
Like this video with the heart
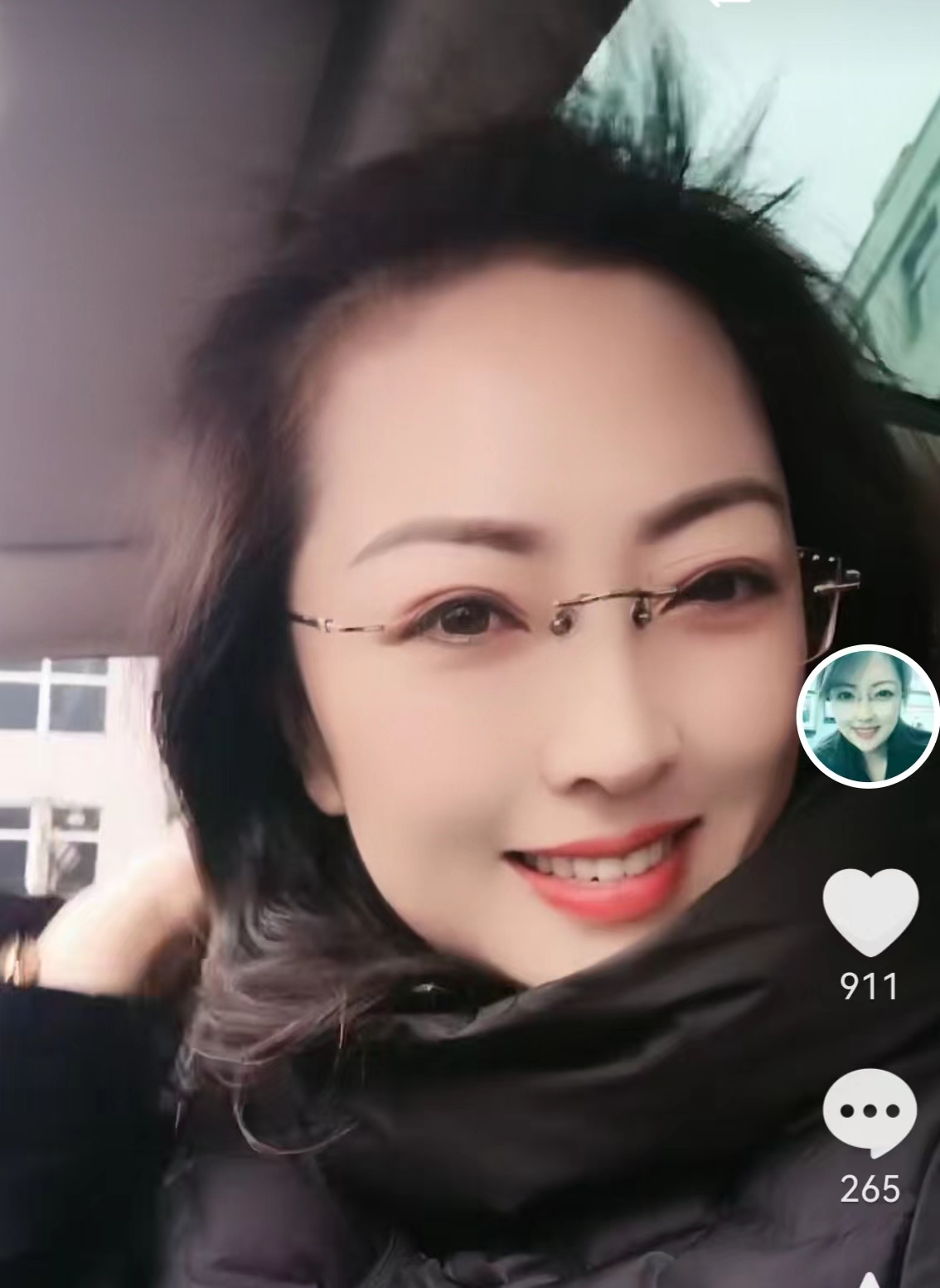point(870,912)
